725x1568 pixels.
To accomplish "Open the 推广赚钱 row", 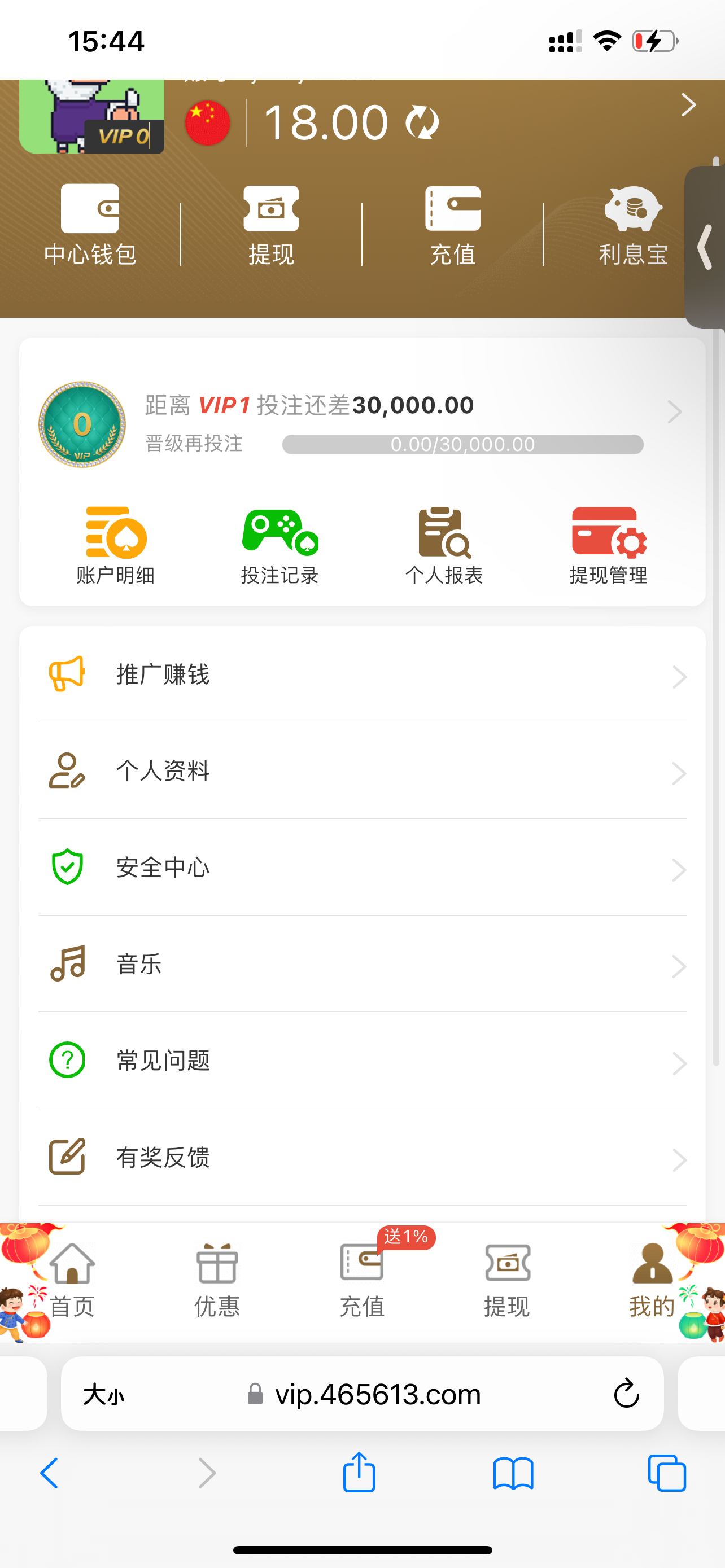I will 362,675.
